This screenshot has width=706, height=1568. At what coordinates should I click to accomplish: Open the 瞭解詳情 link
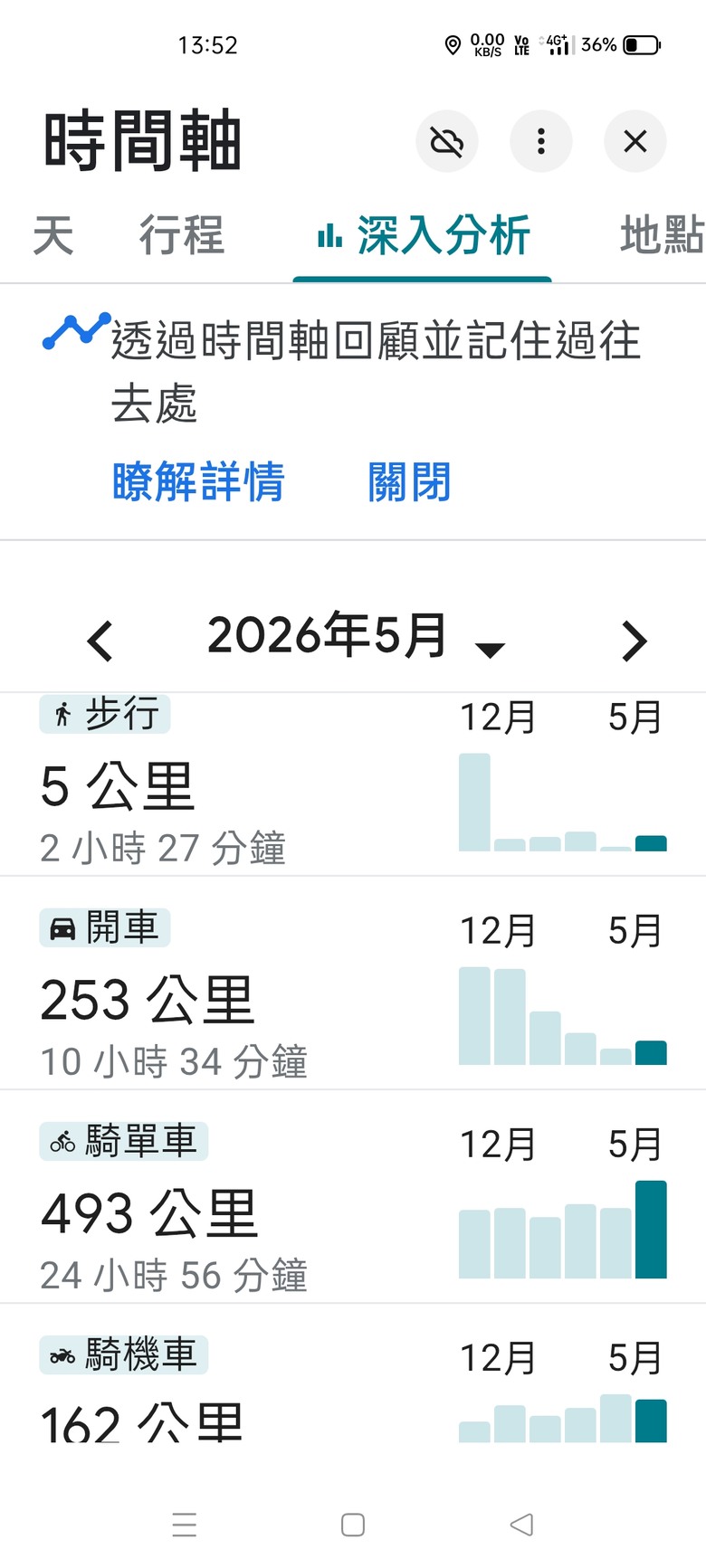pyautogui.click(x=198, y=481)
